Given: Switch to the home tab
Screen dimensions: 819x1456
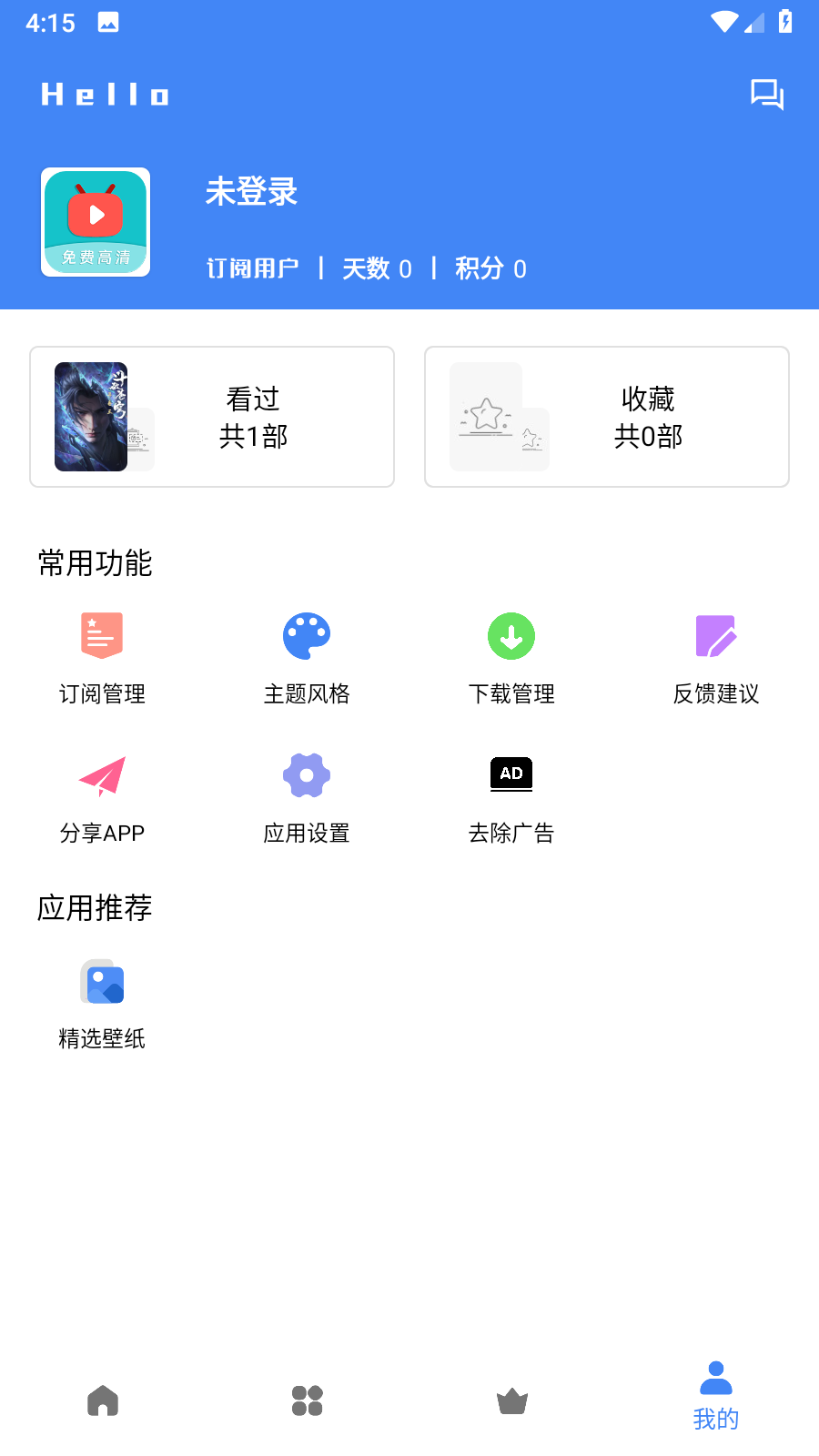Looking at the screenshot, I should coord(103,1400).
